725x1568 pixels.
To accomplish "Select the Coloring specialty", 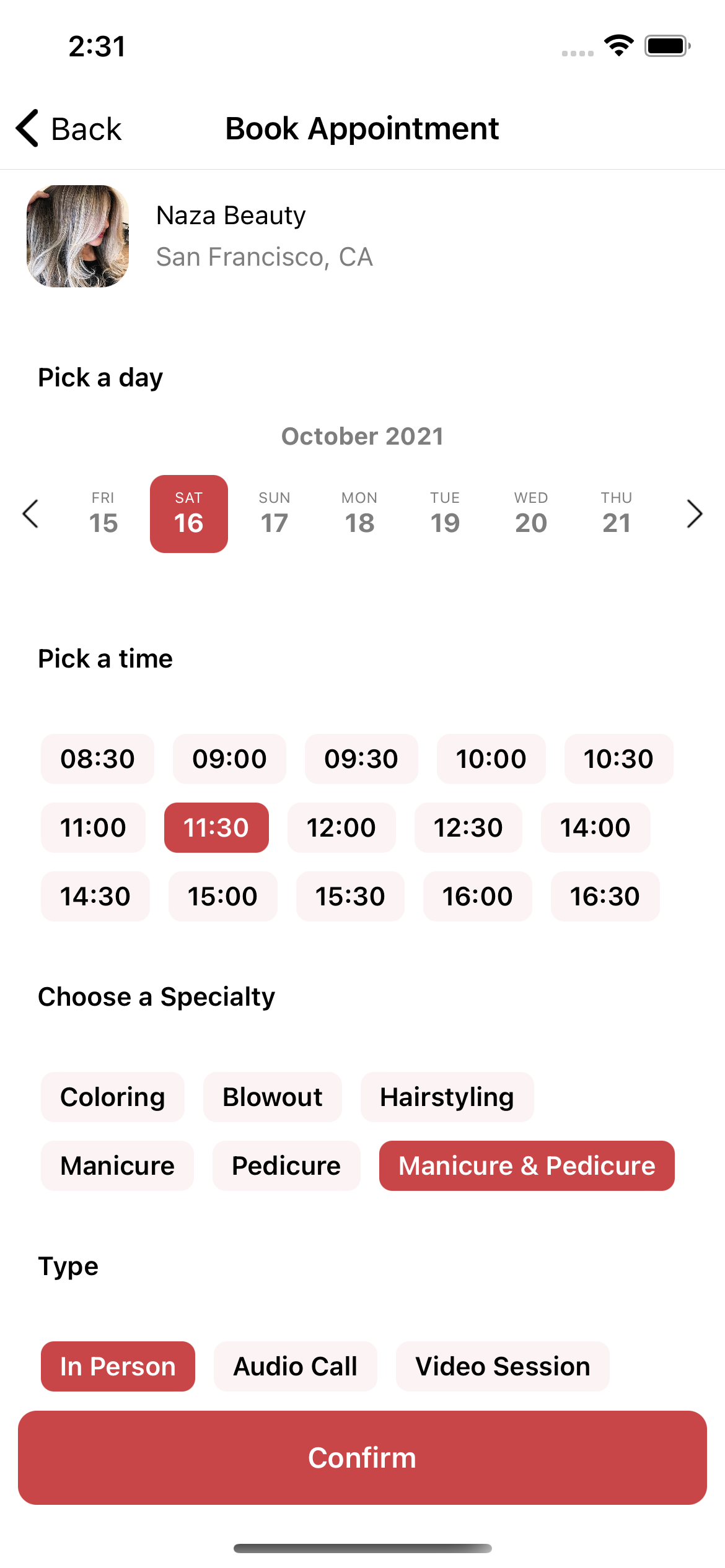I will (113, 1097).
